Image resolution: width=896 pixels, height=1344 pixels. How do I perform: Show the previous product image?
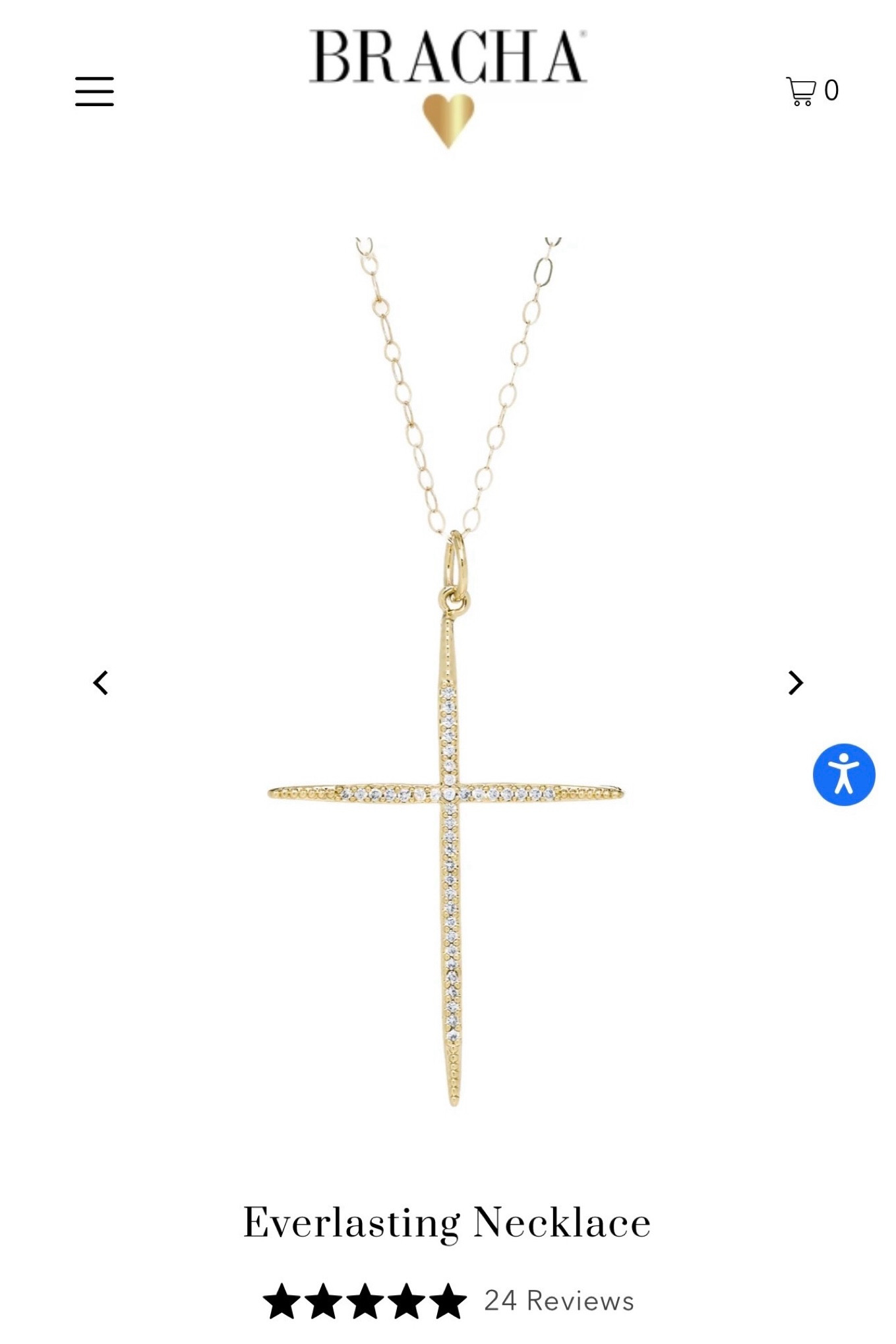tap(101, 683)
